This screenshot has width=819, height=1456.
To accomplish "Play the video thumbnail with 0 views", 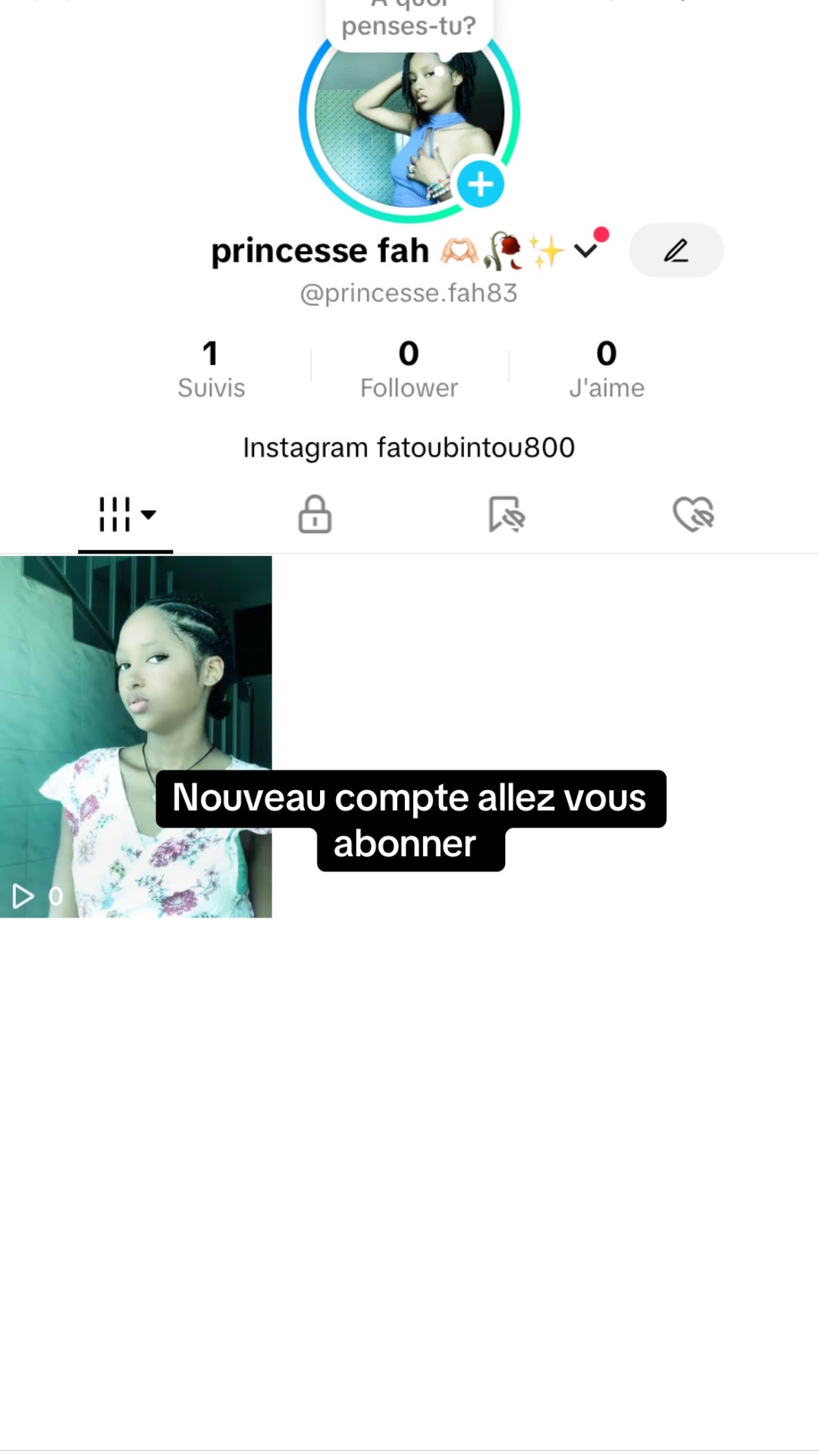I will [x=136, y=737].
